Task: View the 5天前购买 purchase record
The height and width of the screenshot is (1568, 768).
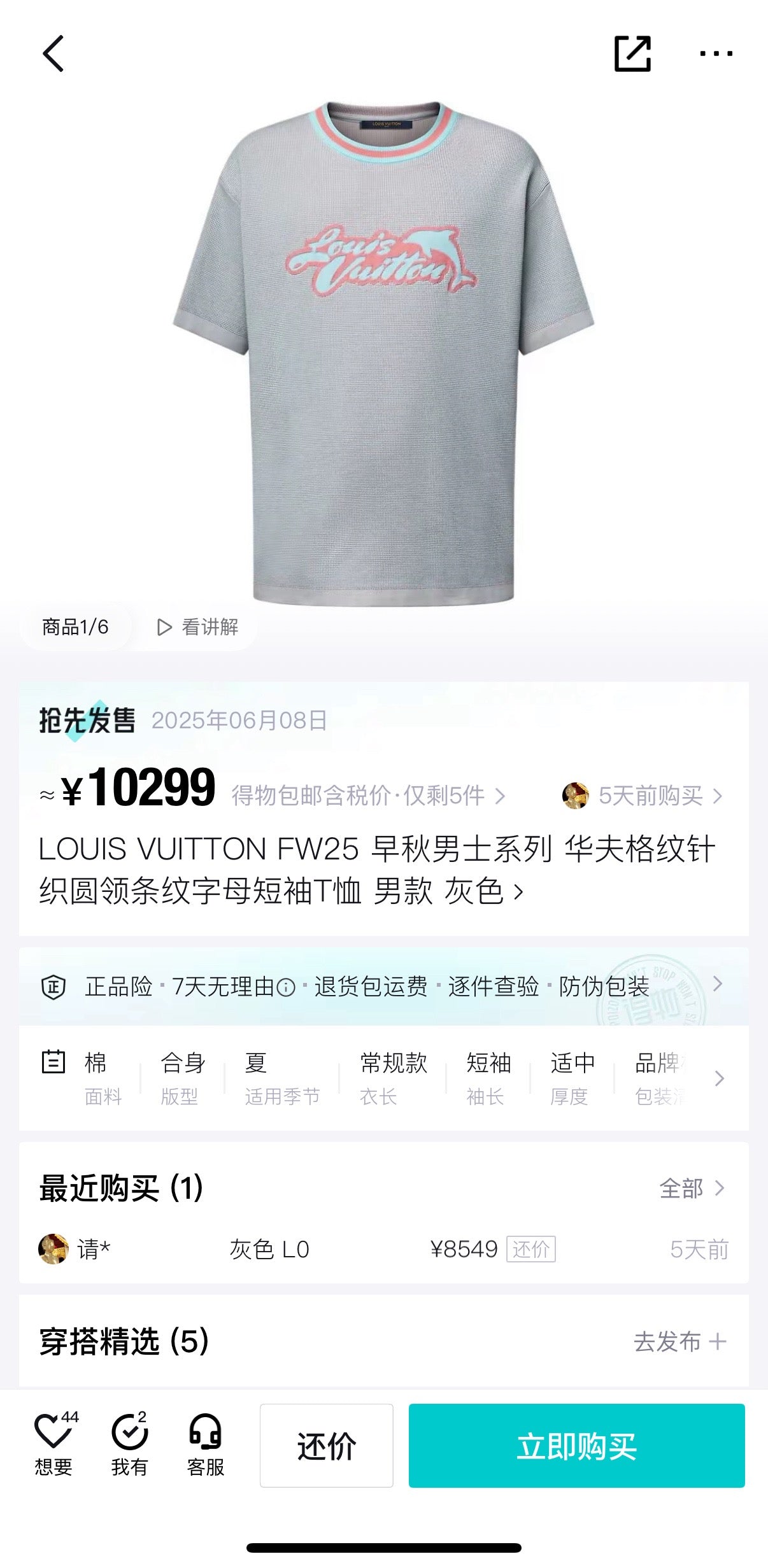Action: coord(643,796)
